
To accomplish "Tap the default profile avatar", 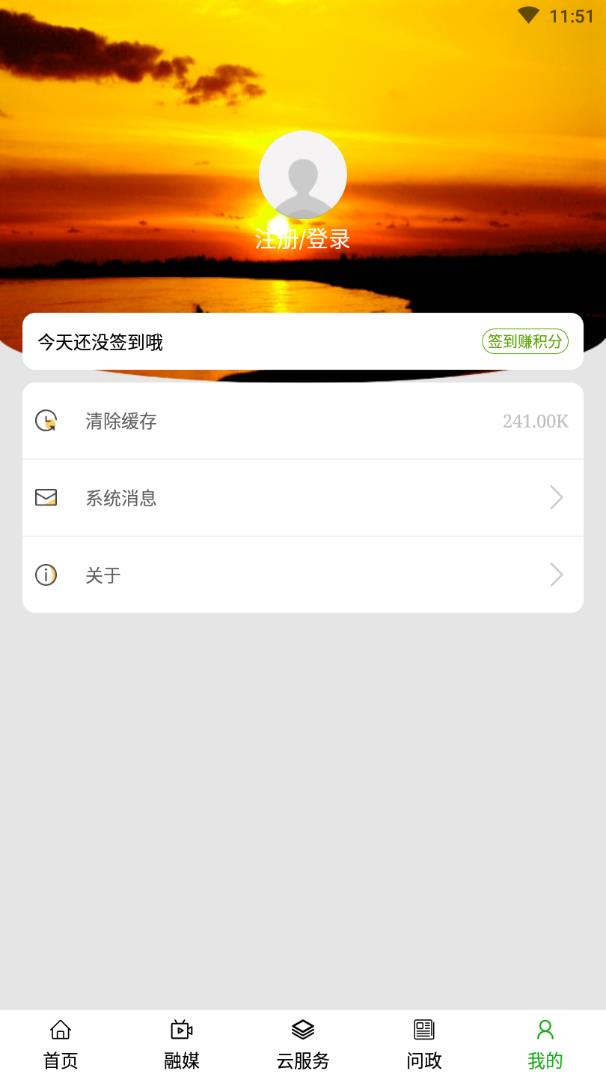I will [302, 175].
